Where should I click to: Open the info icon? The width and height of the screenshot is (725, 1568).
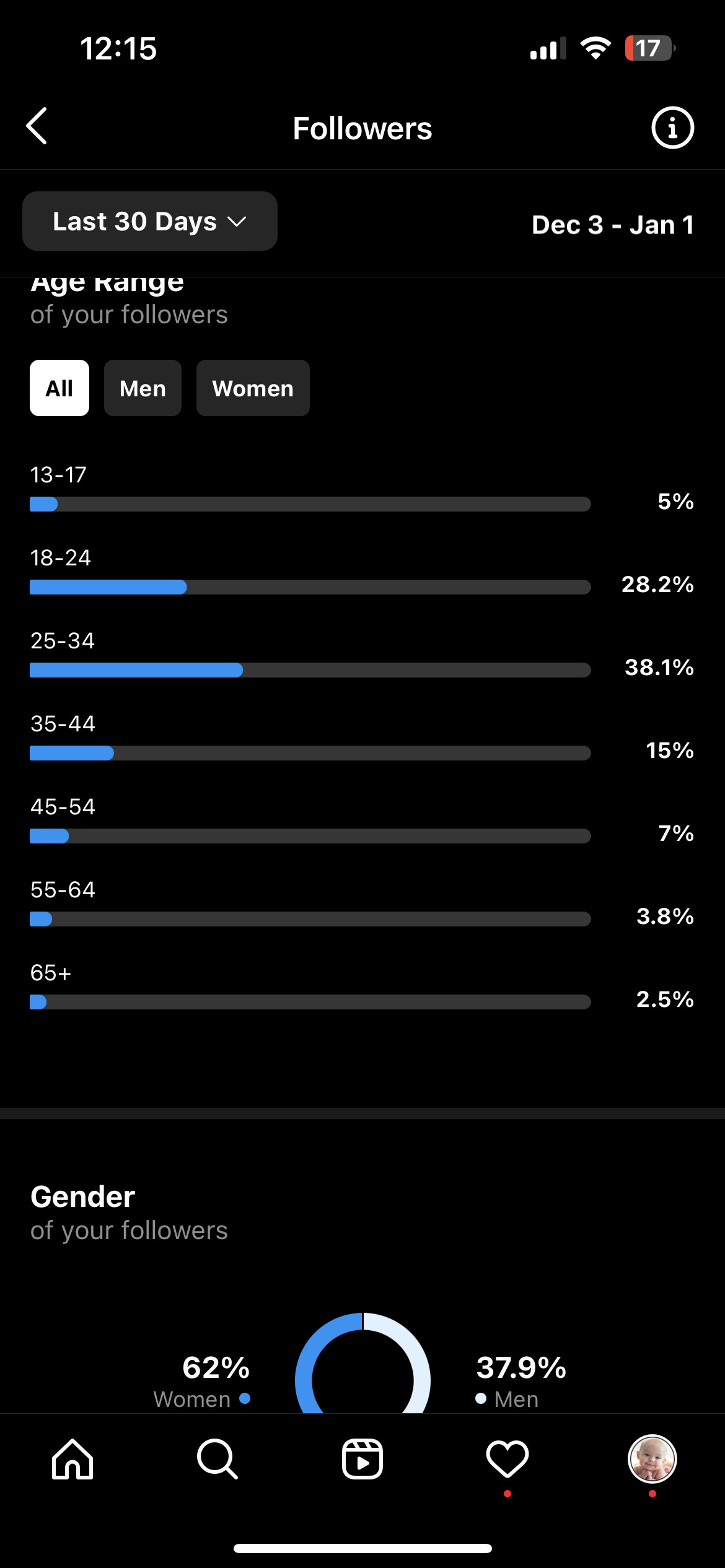click(x=672, y=128)
